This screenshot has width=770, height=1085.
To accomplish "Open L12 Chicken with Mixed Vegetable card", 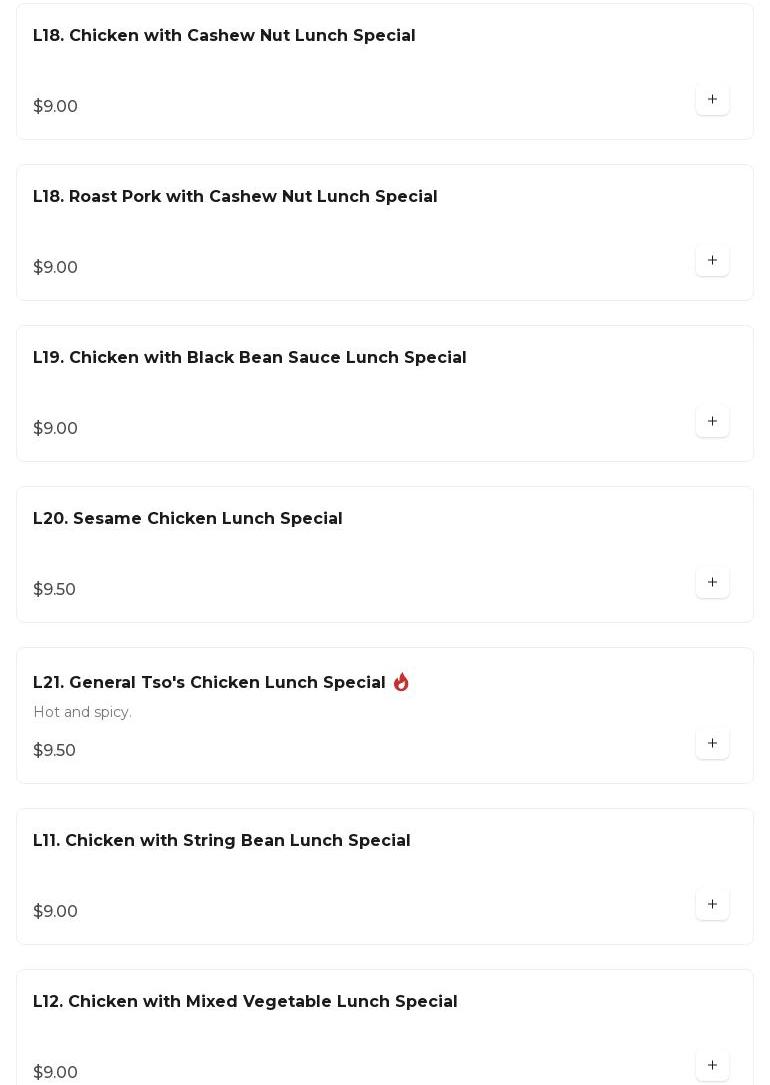I will pyautogui.click(x=245, y=1002).
